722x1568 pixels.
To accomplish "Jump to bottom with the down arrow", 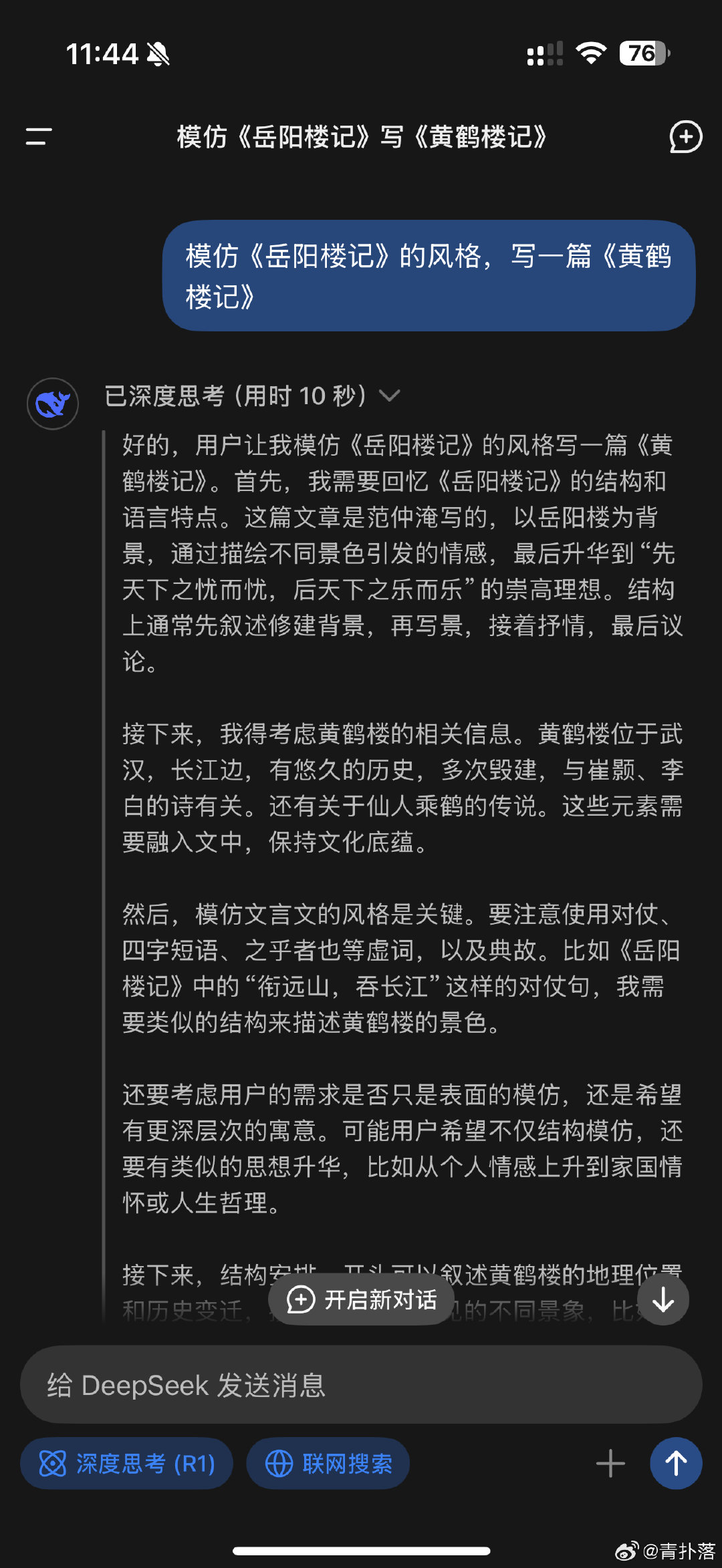I will tap(663, 1299).
